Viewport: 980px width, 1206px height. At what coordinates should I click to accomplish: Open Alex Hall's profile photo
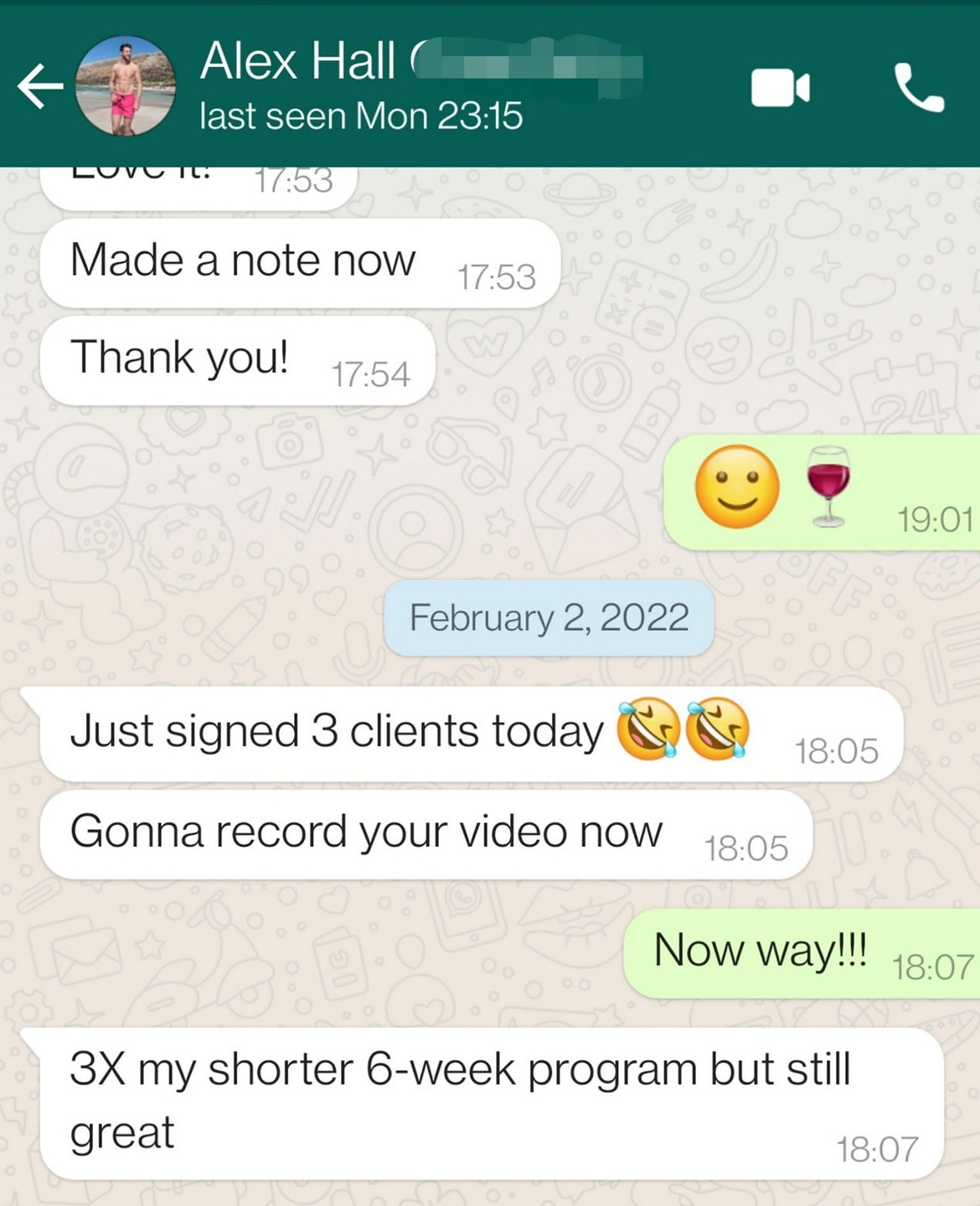126,85
